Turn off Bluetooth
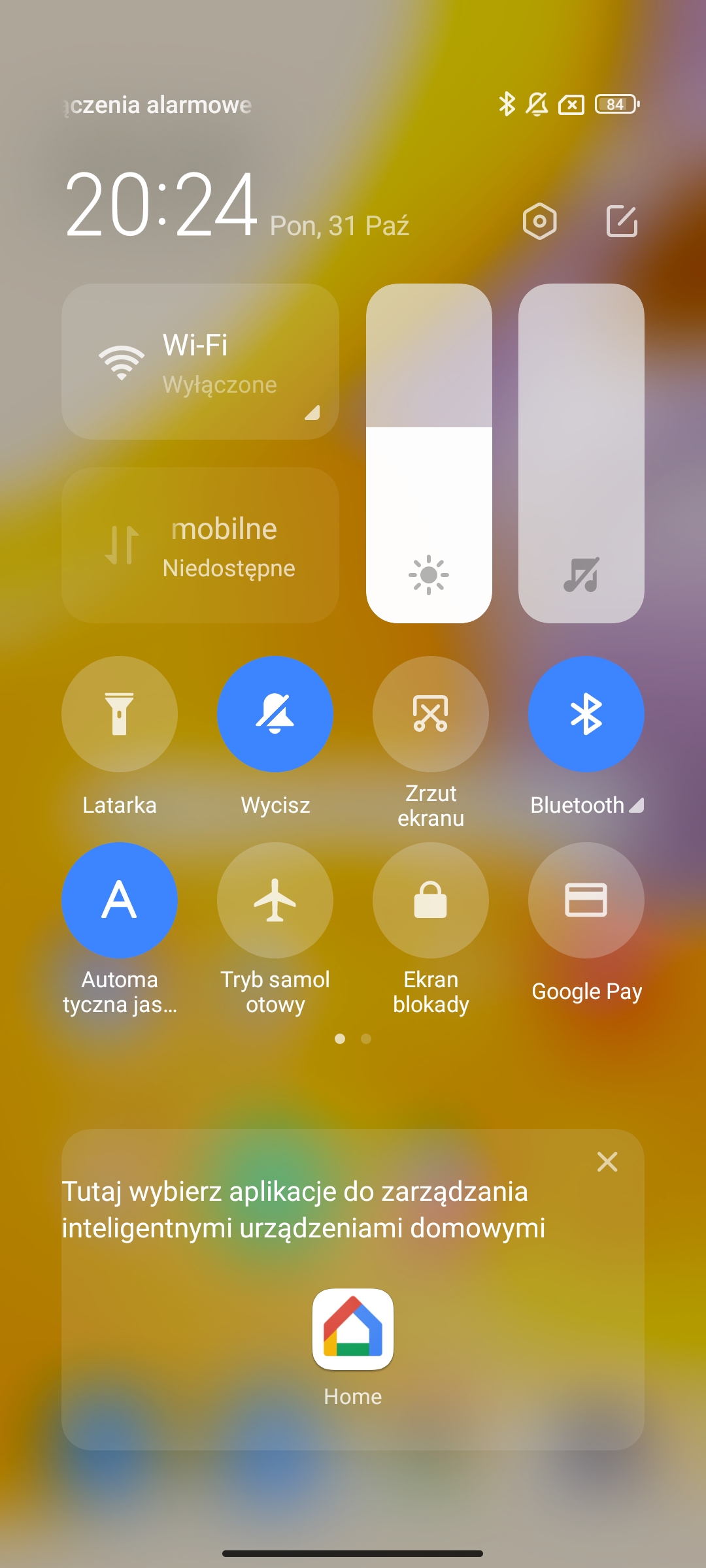 pos(586,714)
